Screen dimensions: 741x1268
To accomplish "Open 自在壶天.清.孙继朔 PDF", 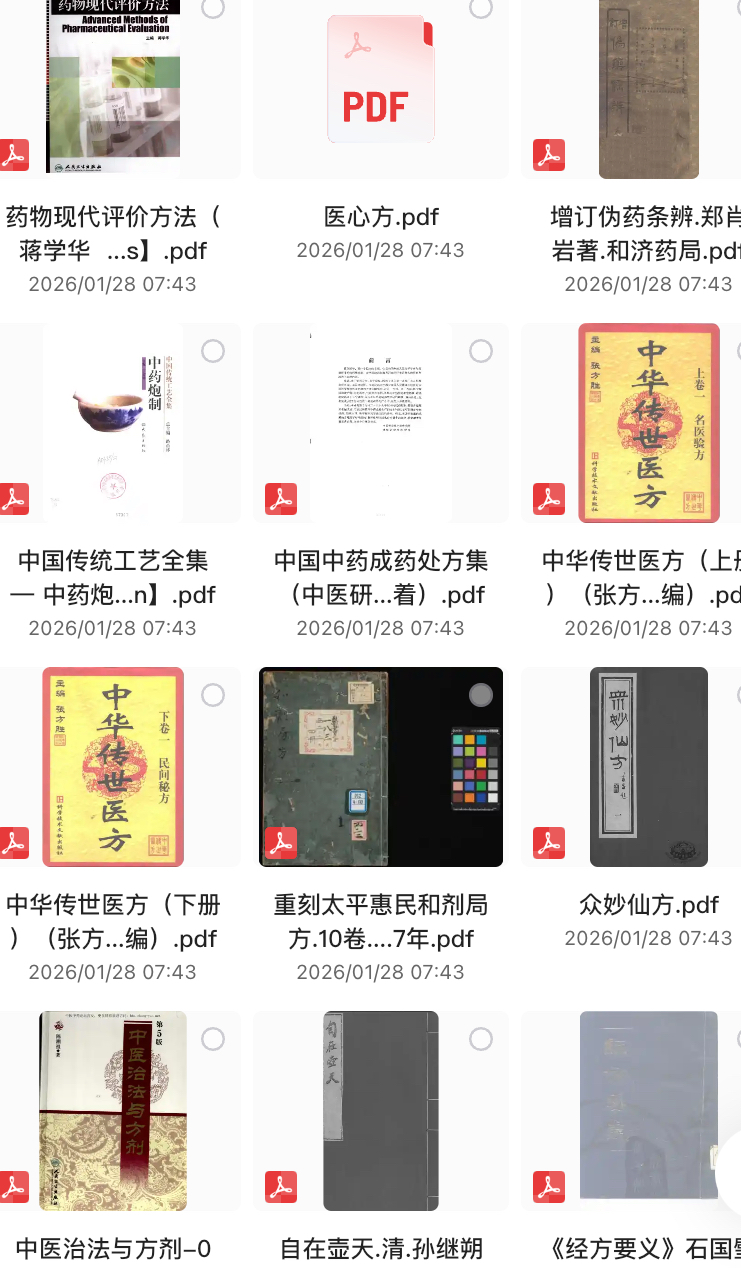I will [380, 1110].
